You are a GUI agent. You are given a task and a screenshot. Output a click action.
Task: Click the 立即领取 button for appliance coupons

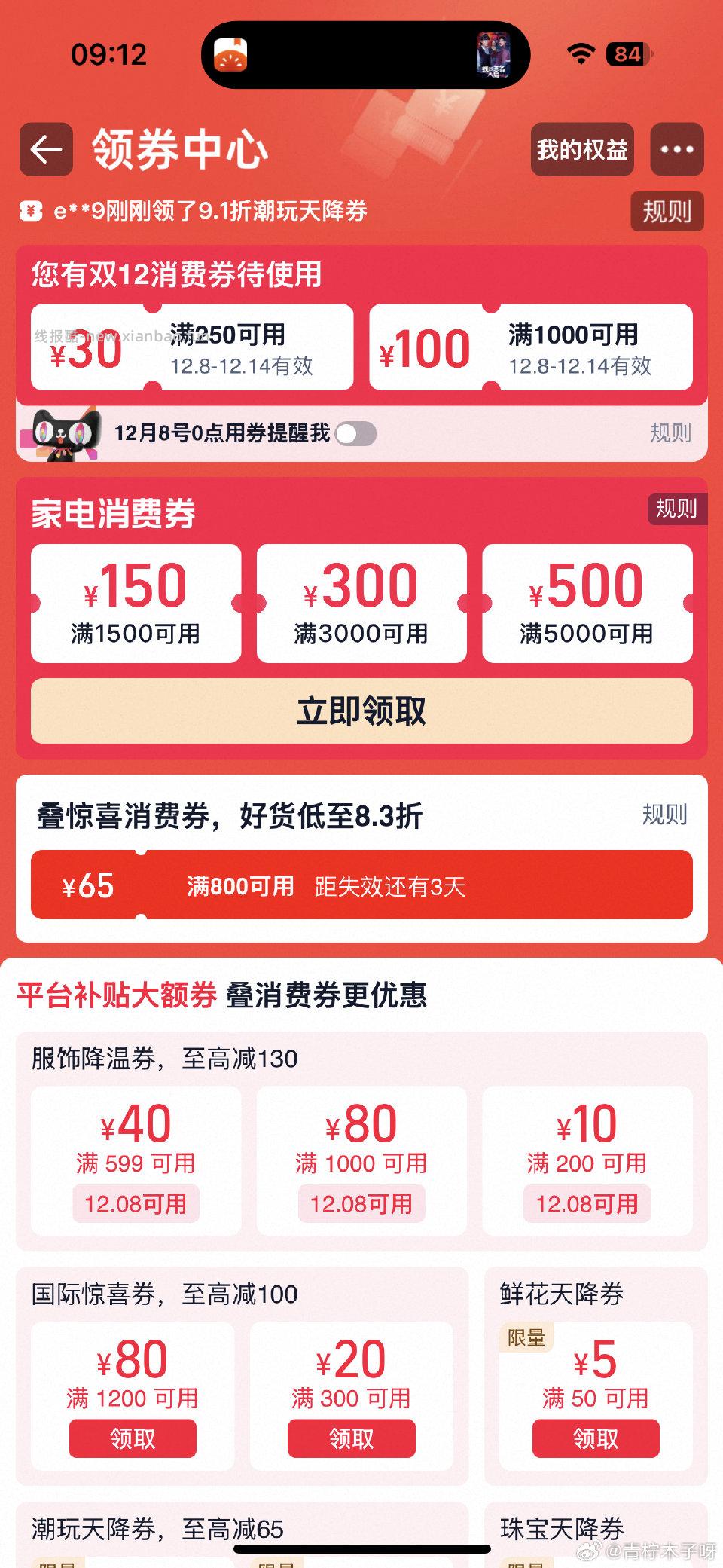tap(361, 711)
